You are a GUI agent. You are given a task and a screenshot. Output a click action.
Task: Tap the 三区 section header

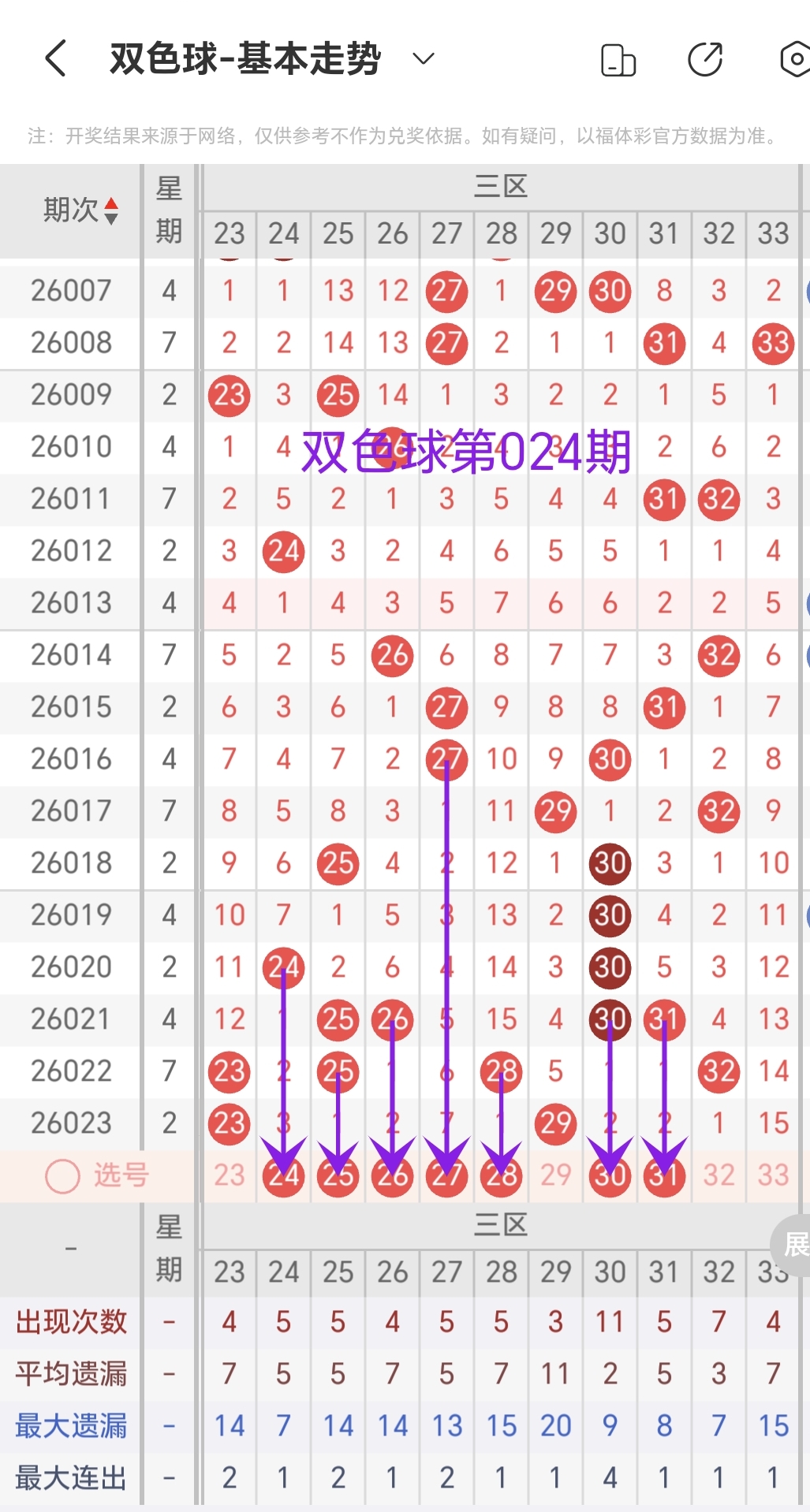click(x=502, y=187)
